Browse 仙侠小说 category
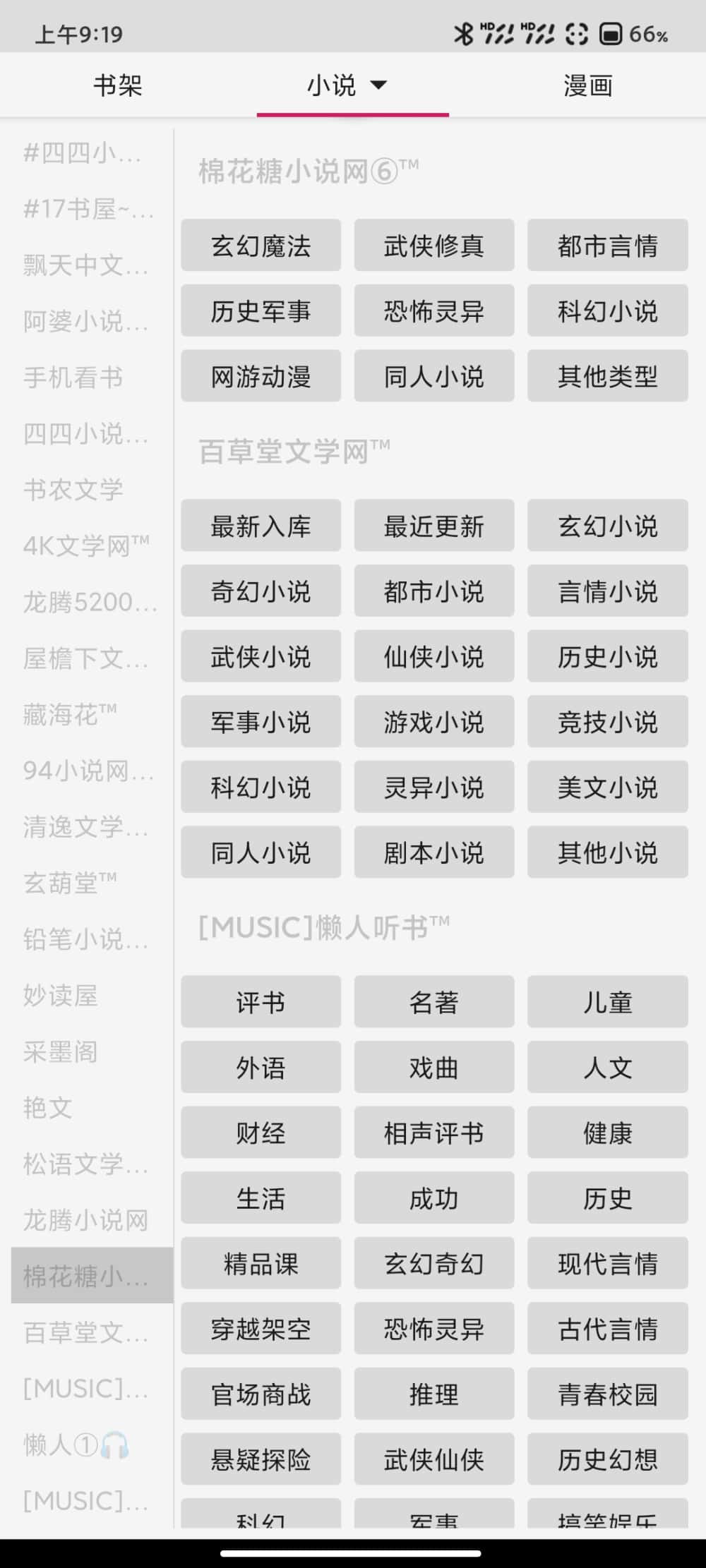 point(433,656)
